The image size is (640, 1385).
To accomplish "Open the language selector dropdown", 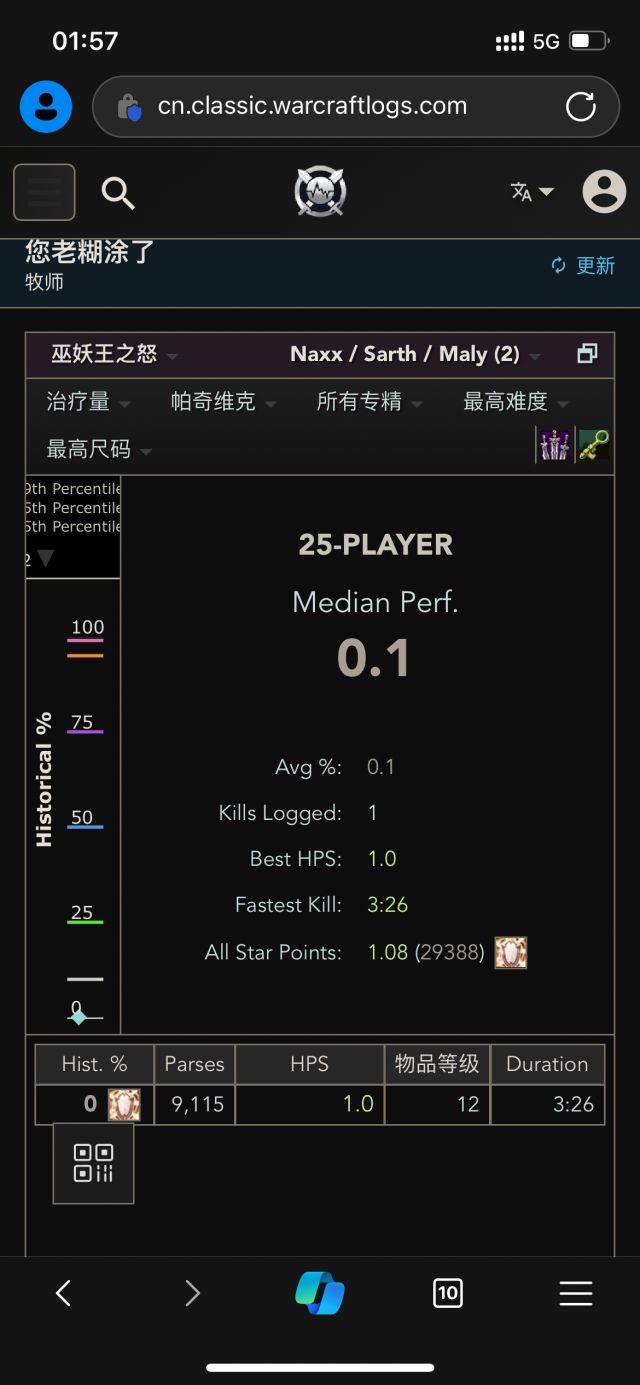I will point(532,192).
